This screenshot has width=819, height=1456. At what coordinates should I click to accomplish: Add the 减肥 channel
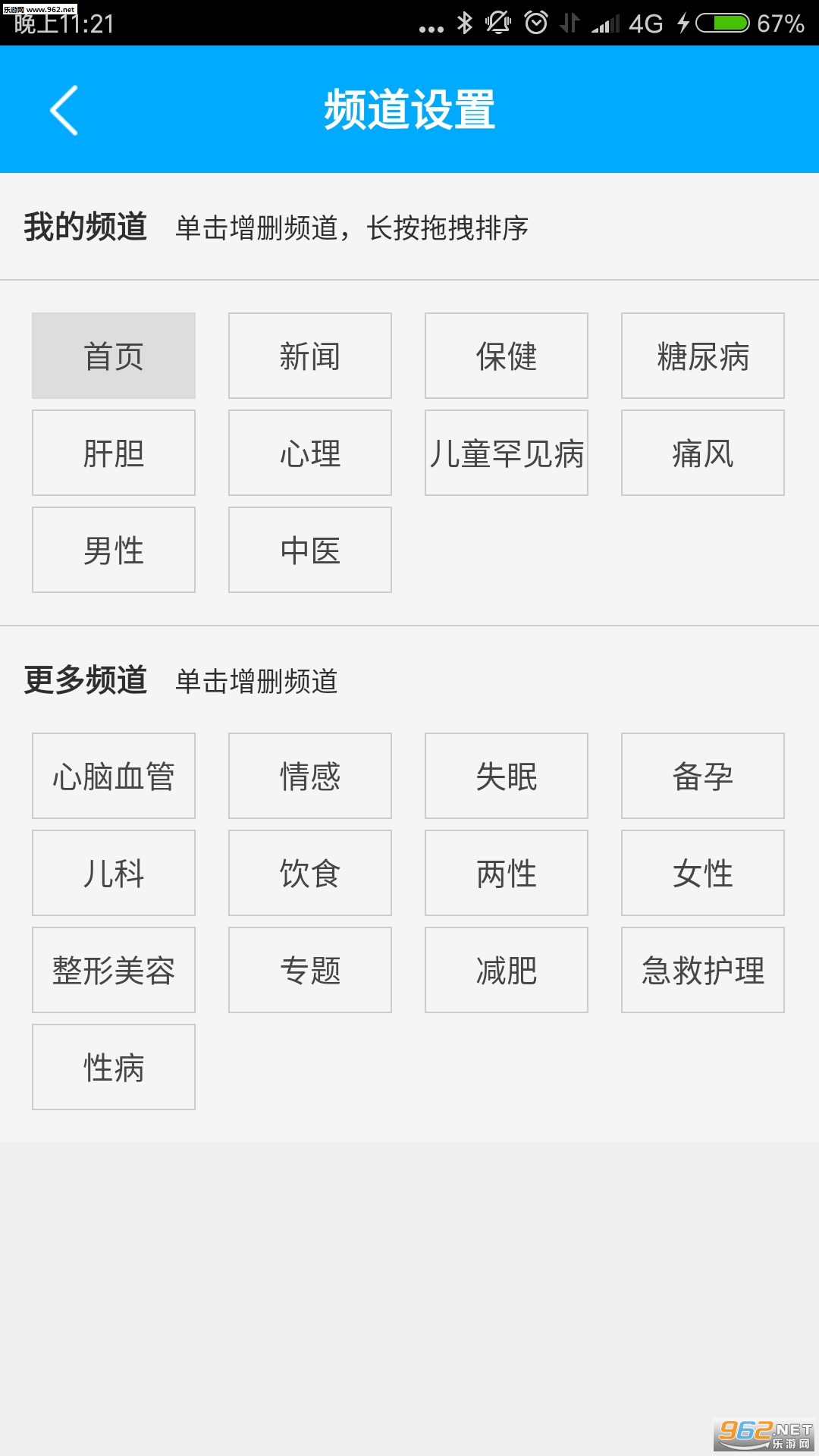tap(507, 970)
